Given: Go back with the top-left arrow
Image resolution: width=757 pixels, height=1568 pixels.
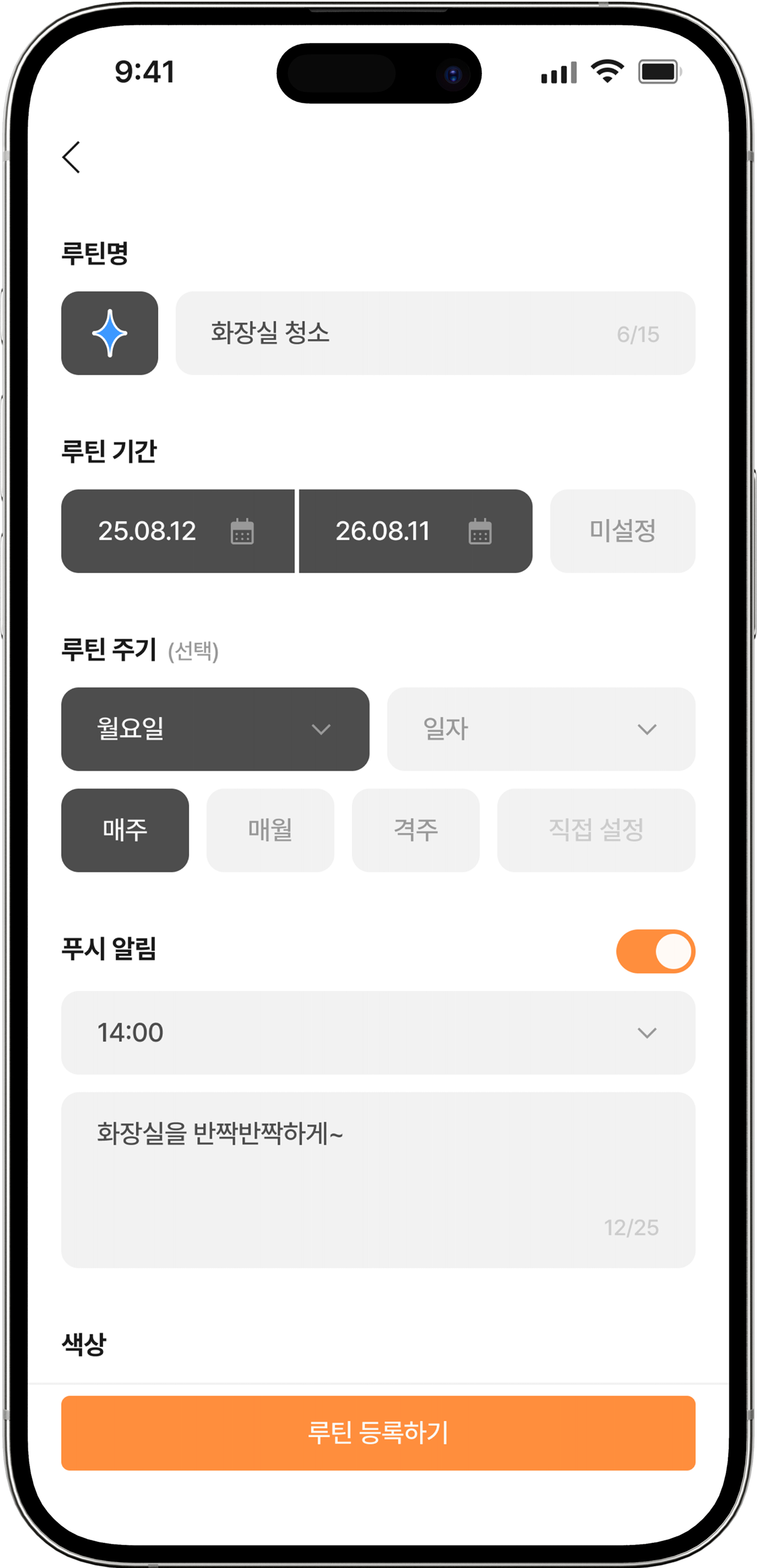Looking at the screenshot, I should pyautogui.click(x=71, y=158).
